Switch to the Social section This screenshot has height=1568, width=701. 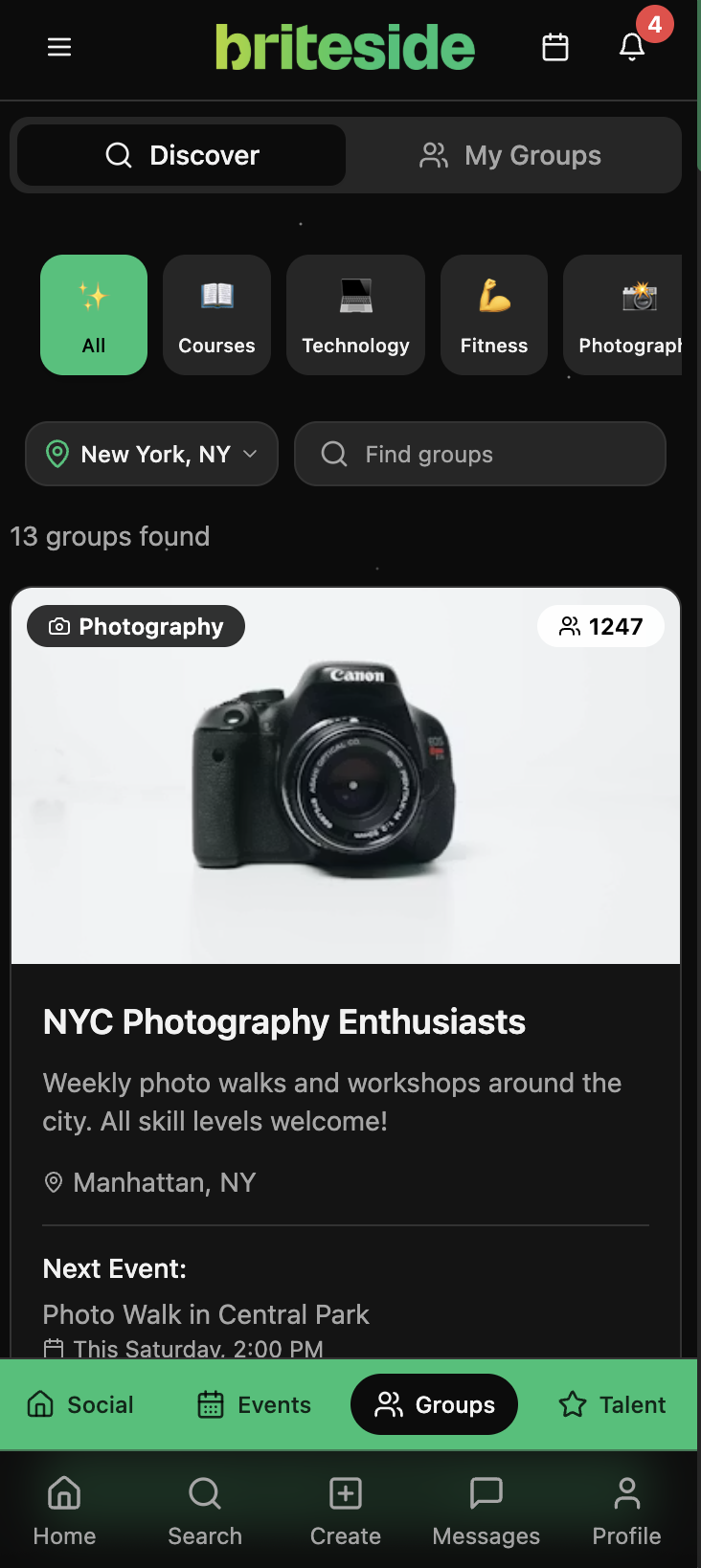(80, 1404)
